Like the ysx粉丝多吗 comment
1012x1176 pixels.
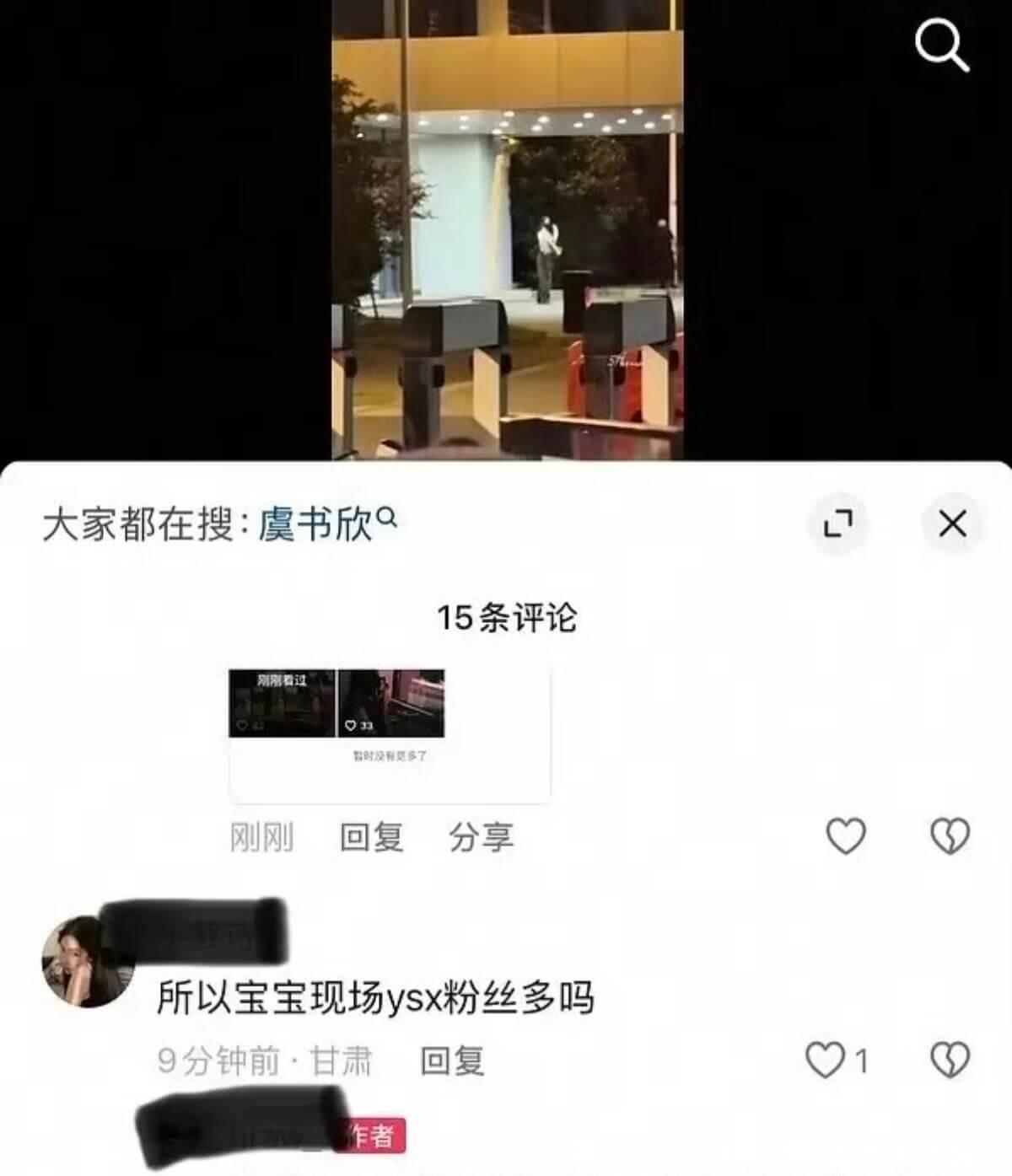click(826, 1060)
